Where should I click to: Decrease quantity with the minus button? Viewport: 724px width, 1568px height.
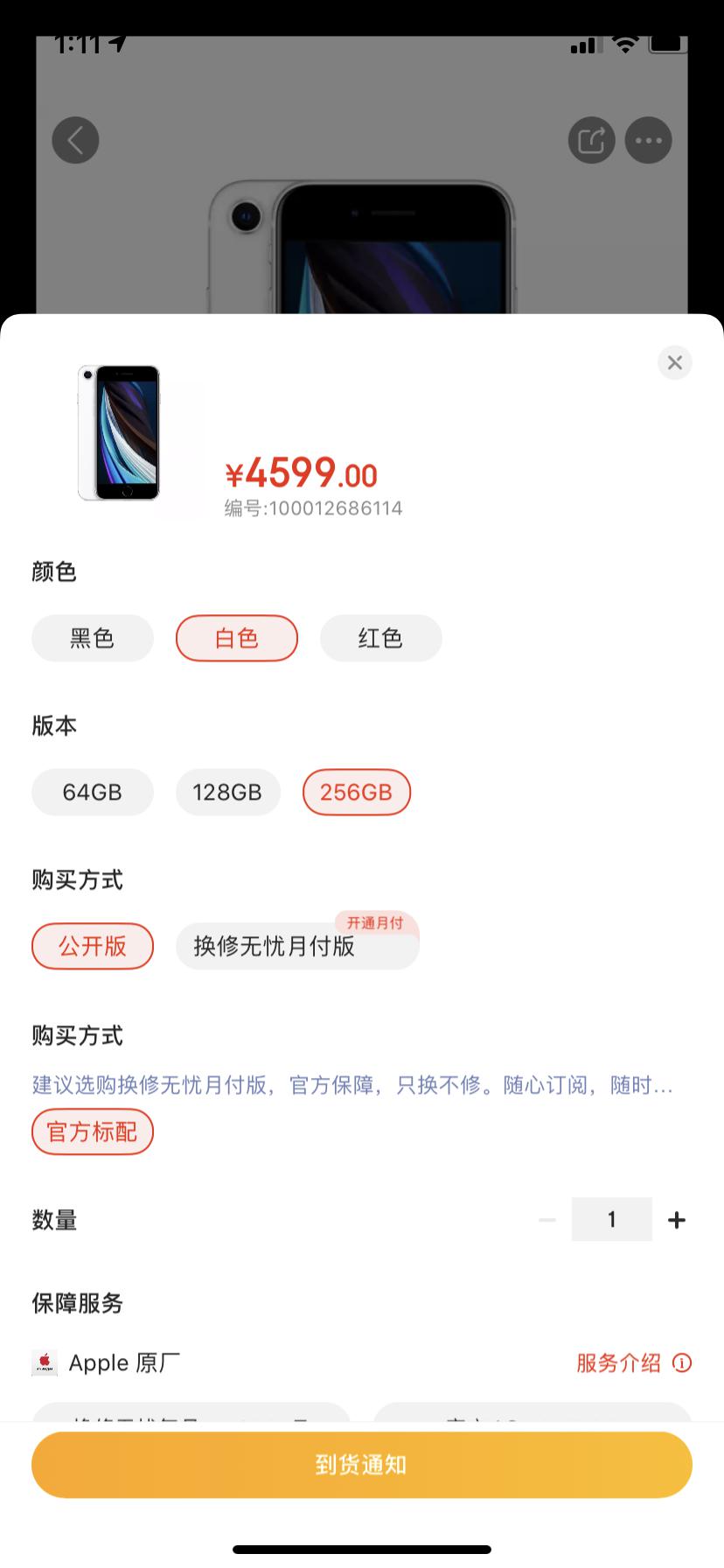[x=547, y=1220]
